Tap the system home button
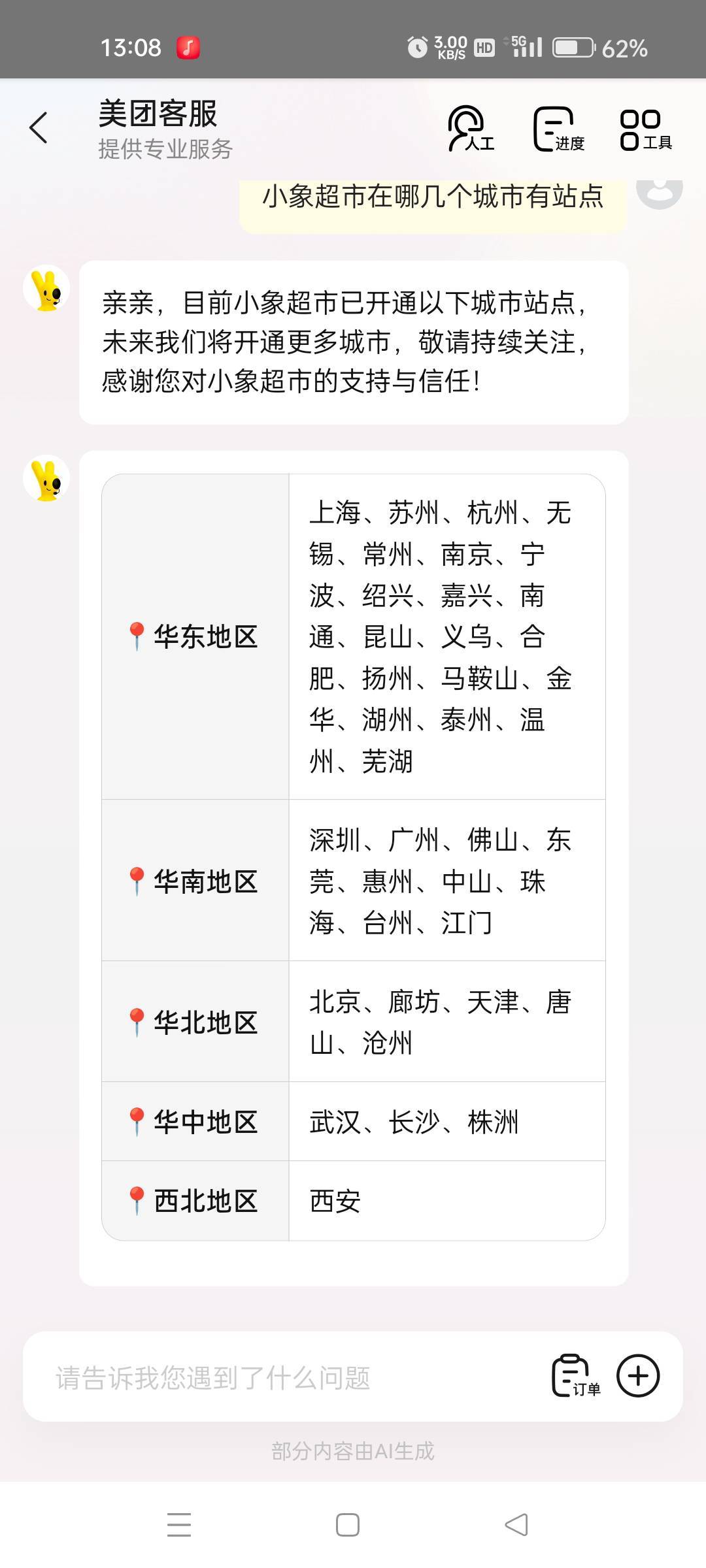Screen dimensions: 706x1568 (348, 1525)
